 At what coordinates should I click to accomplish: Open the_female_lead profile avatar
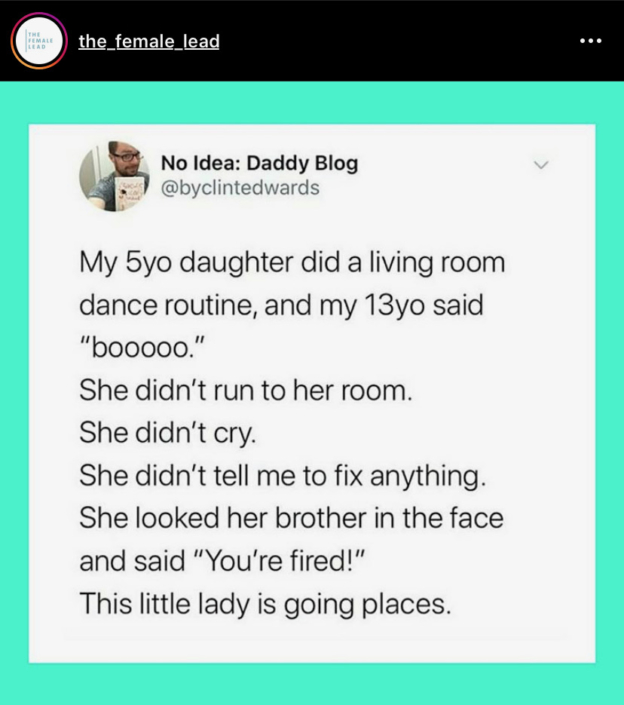pyautogui.click(x=39, y=41)
